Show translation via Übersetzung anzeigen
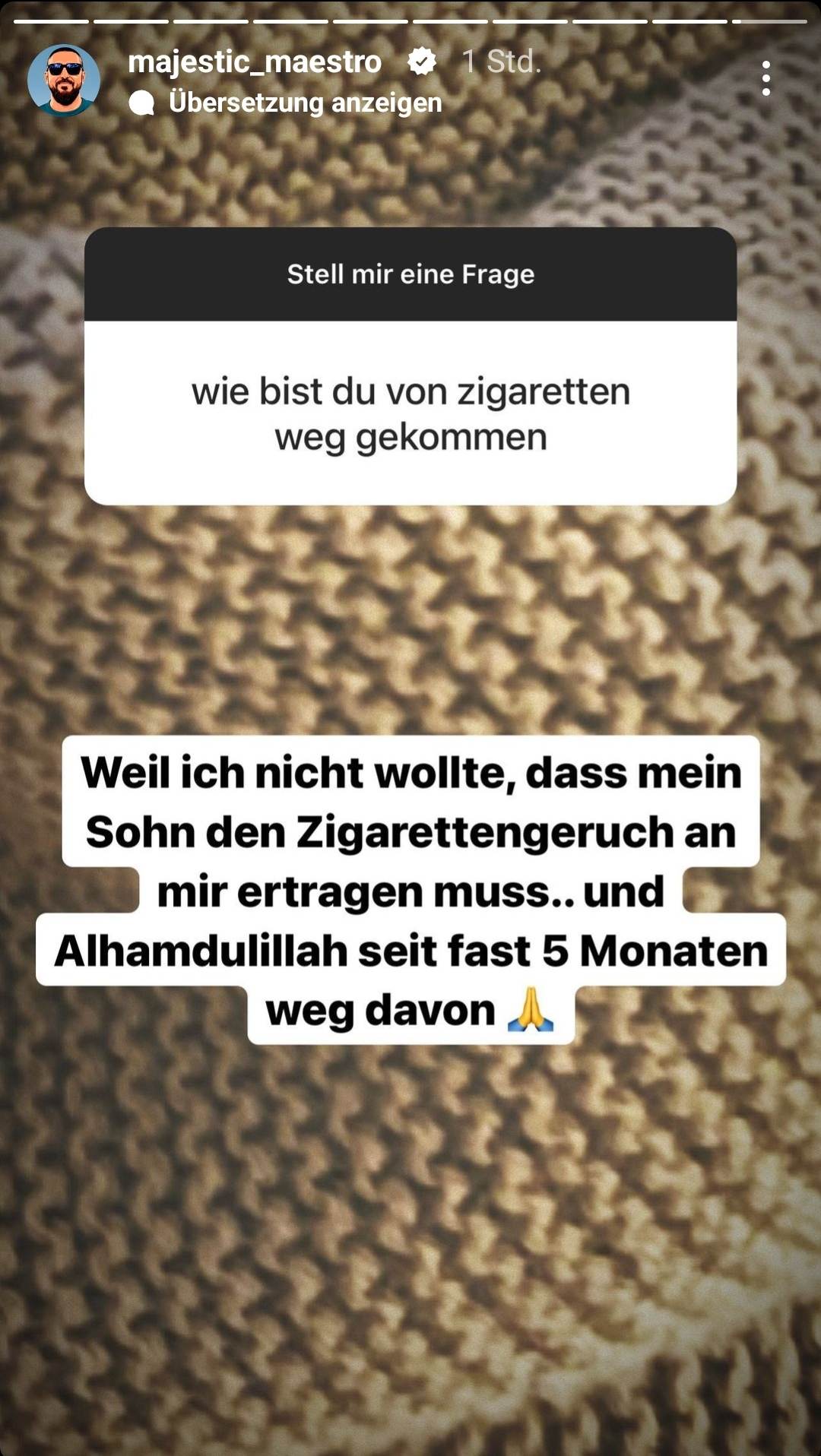Viewport: 821px width, 1456px height. point(304,103)
